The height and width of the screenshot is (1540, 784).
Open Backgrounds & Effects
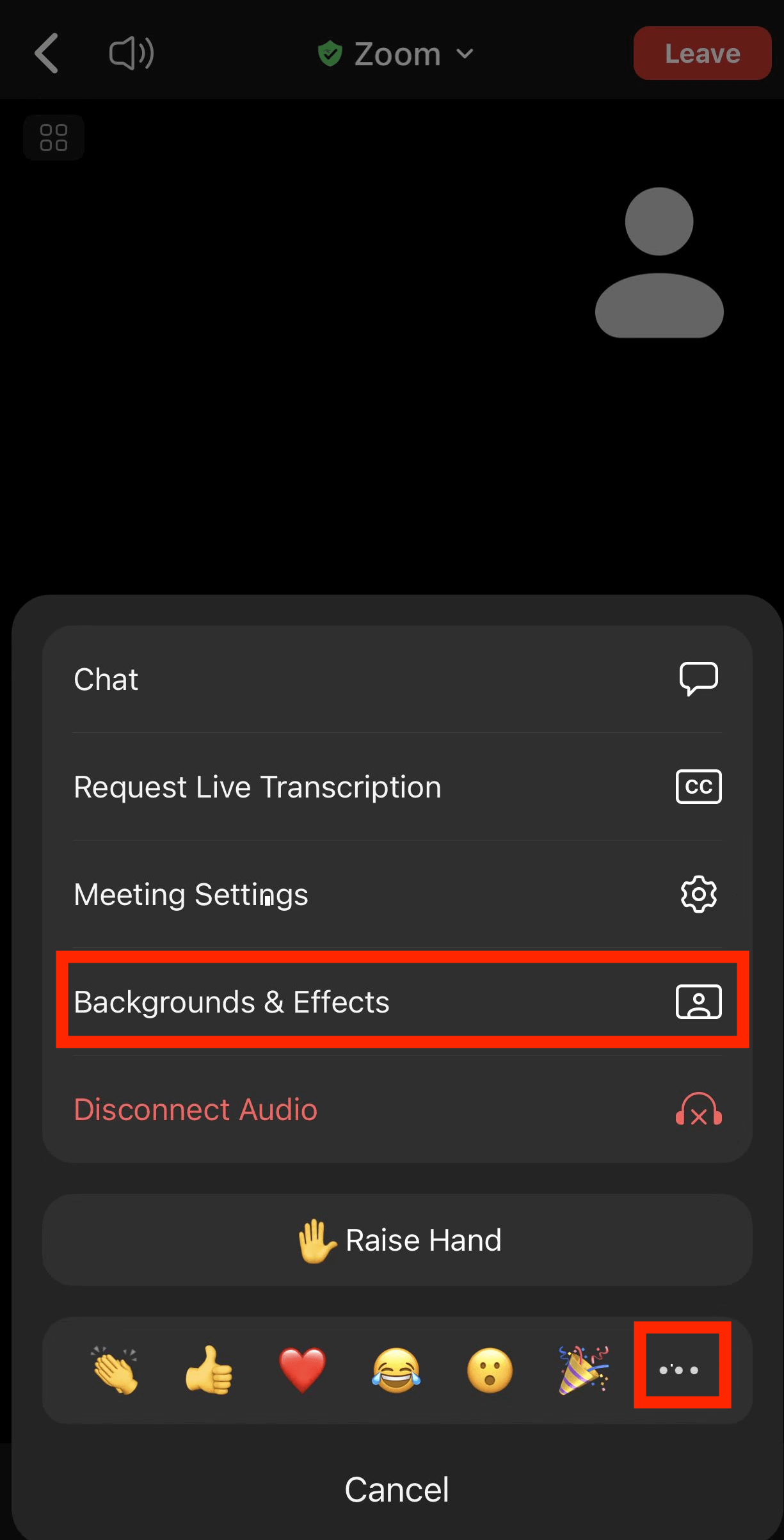[397, 1002]
